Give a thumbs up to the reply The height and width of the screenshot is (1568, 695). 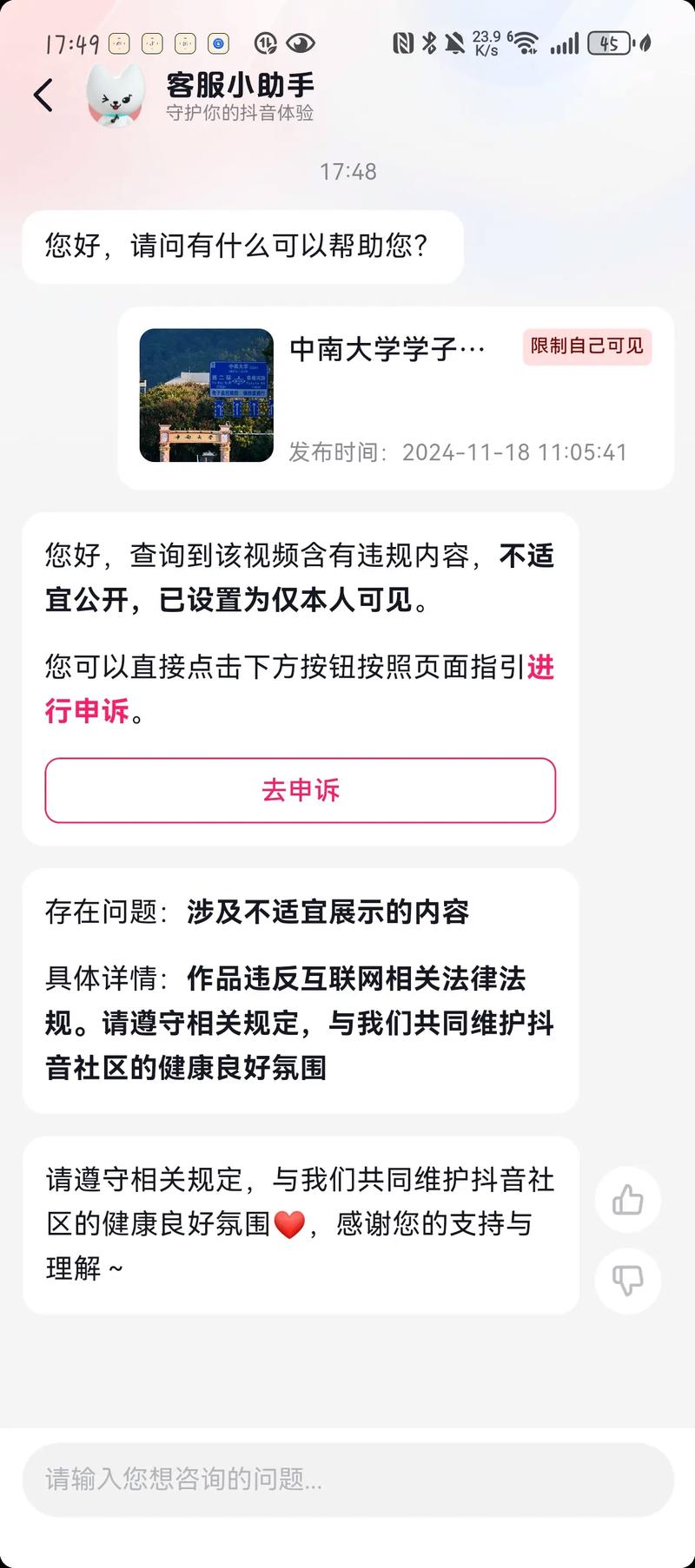point(627,1200)
